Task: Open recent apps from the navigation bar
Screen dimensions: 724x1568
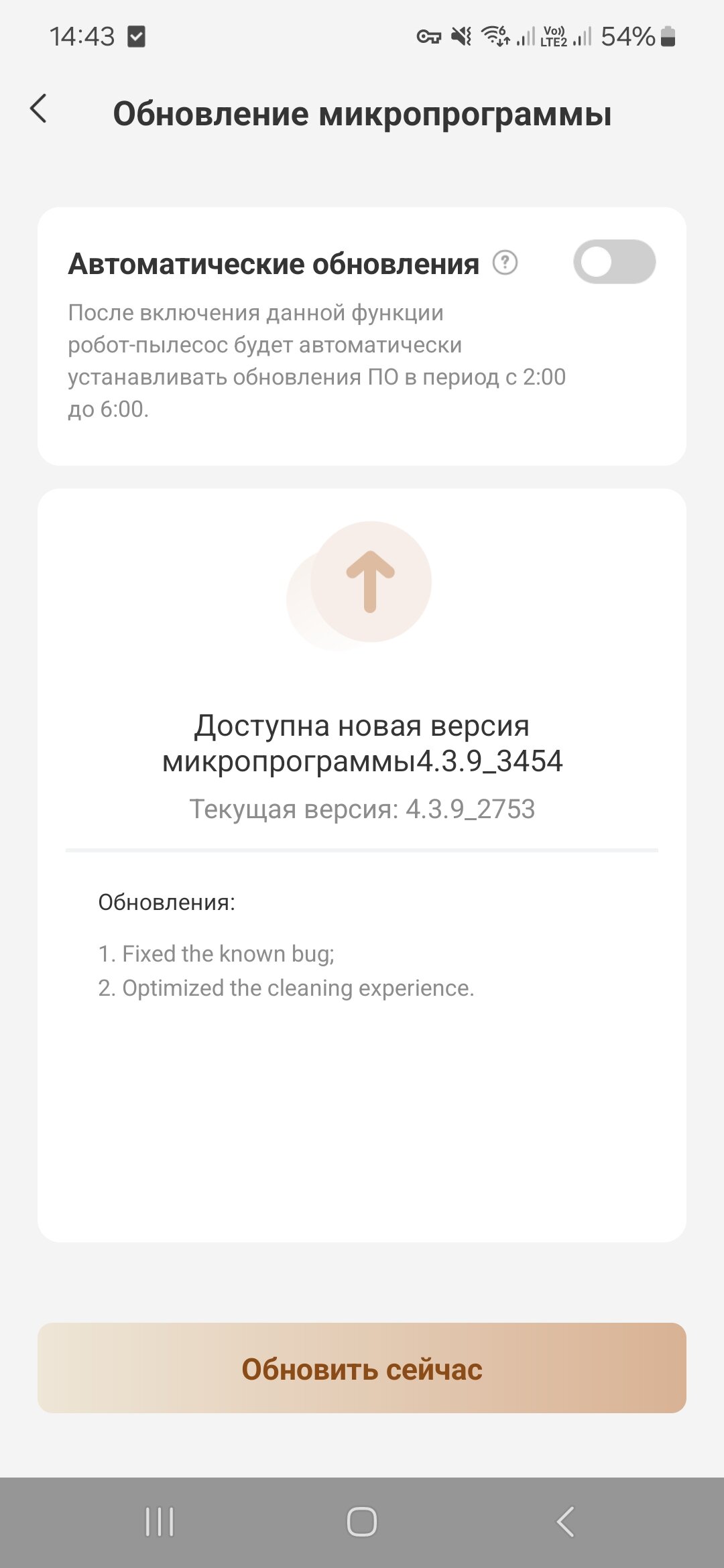Action: coord(160,1521)
